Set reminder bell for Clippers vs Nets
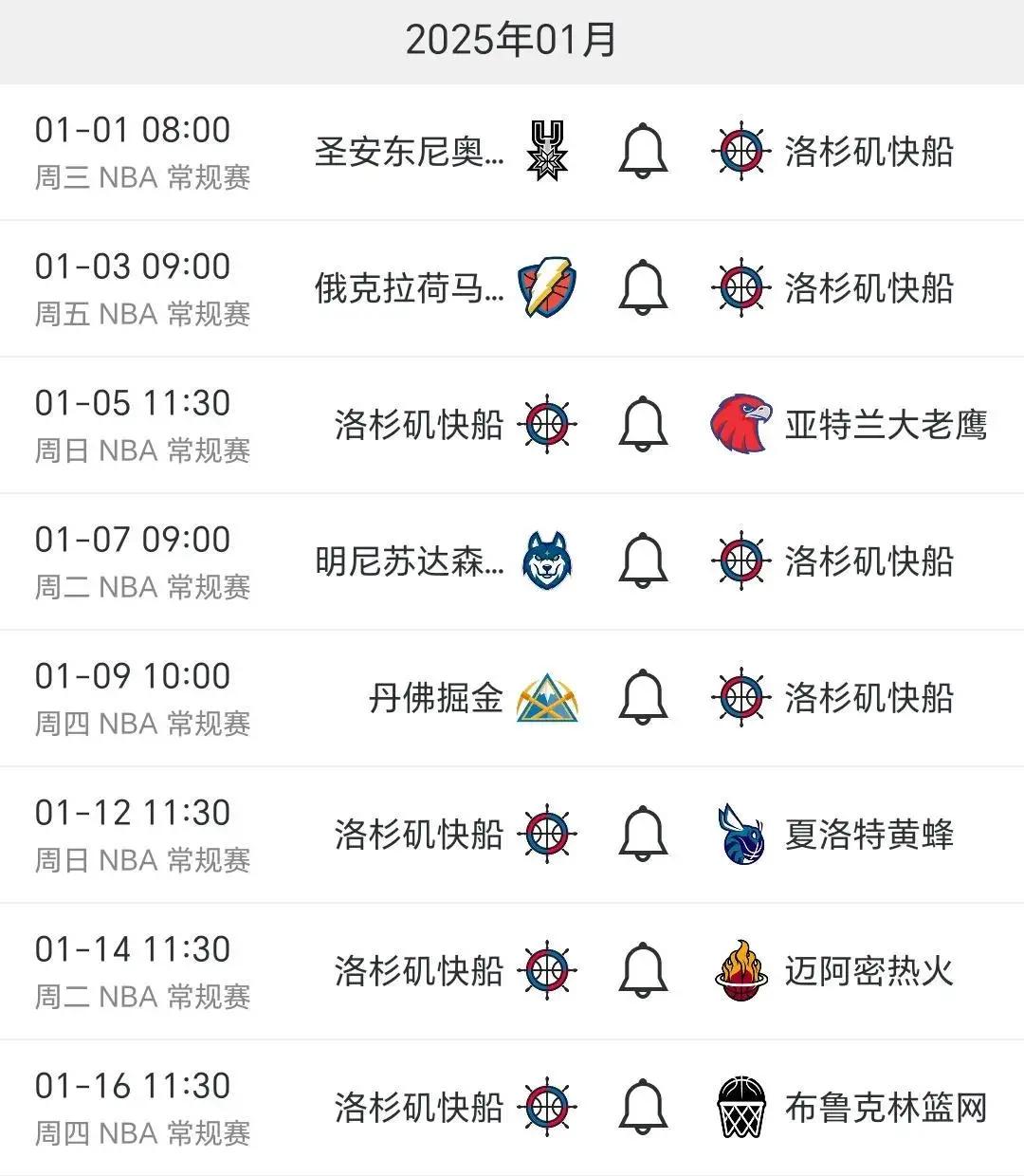This screenshot has height=1176, width=1024. 643,1107
